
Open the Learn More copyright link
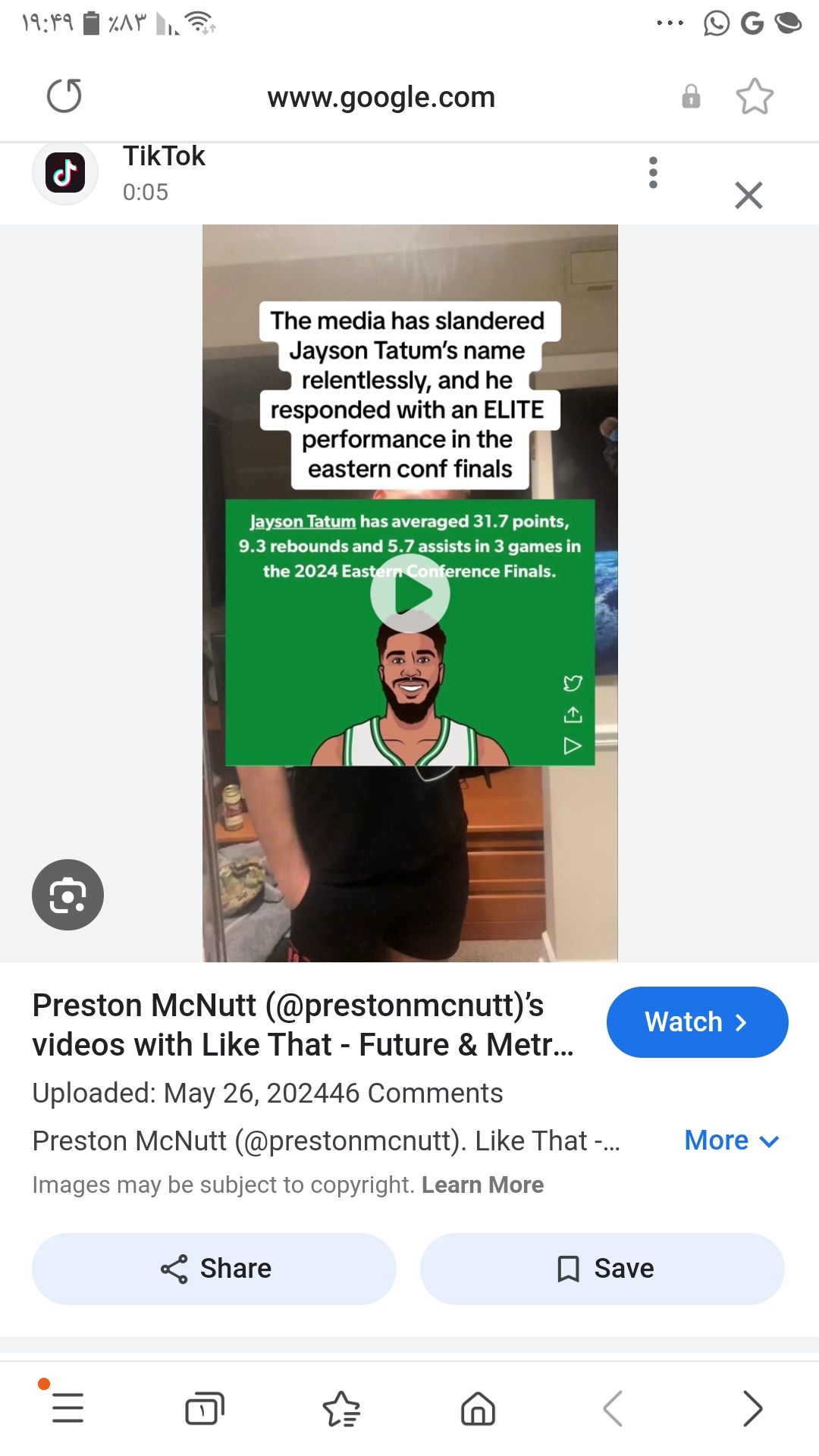tap(482, 1185)
